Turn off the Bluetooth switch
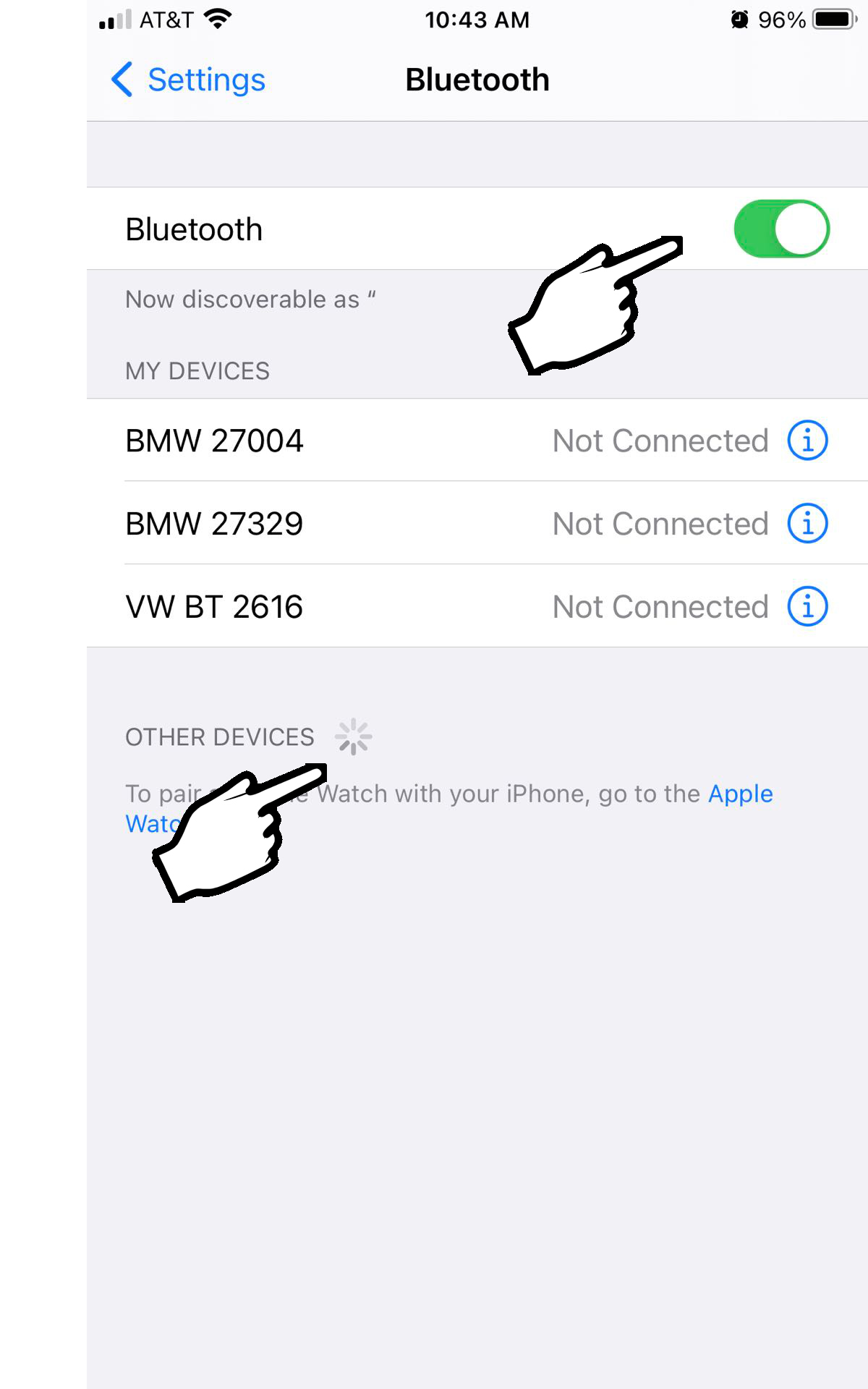868x1389 pixels. pos(781,229)
